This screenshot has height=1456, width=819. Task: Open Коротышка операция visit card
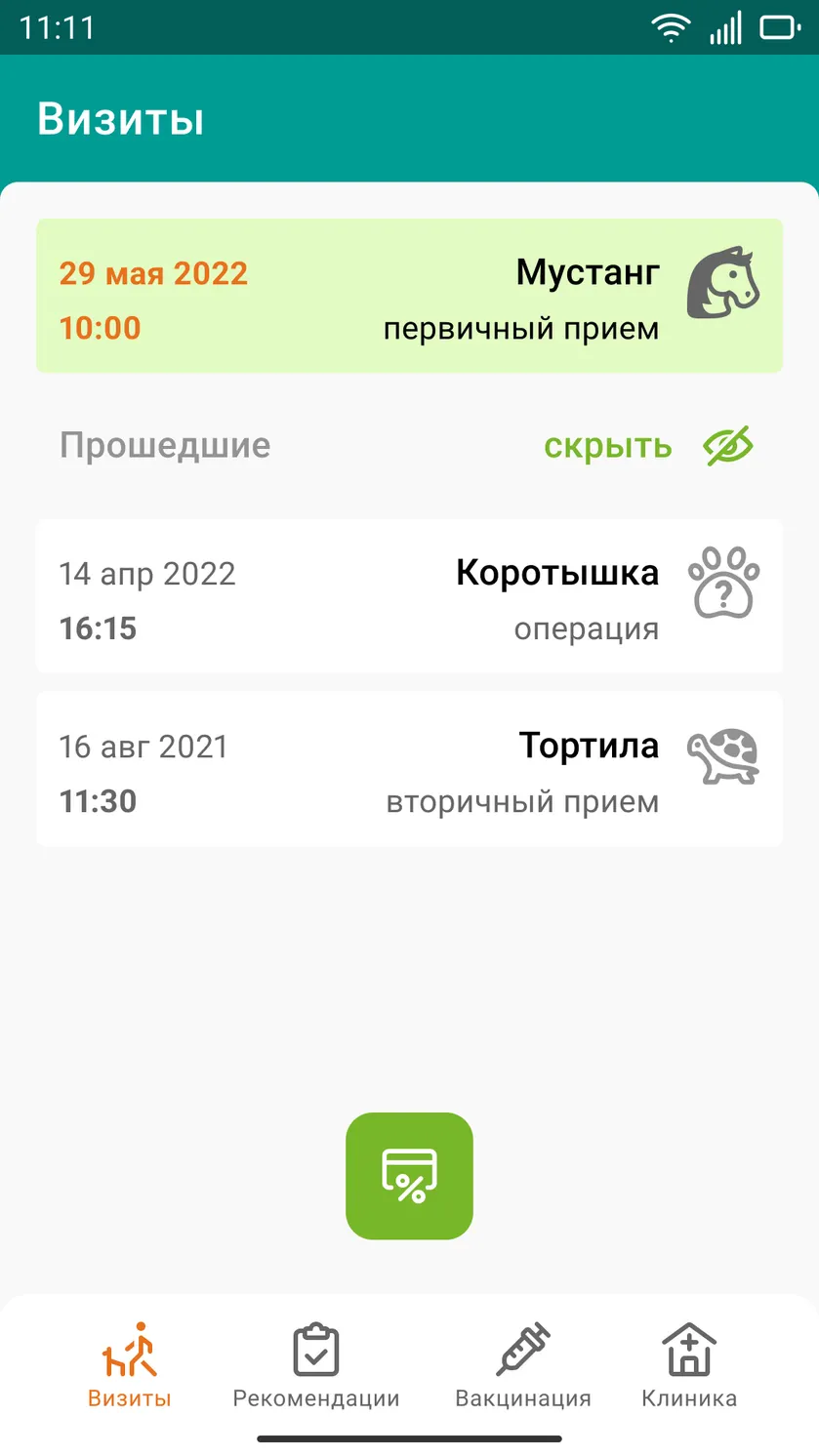pos(409,596)
